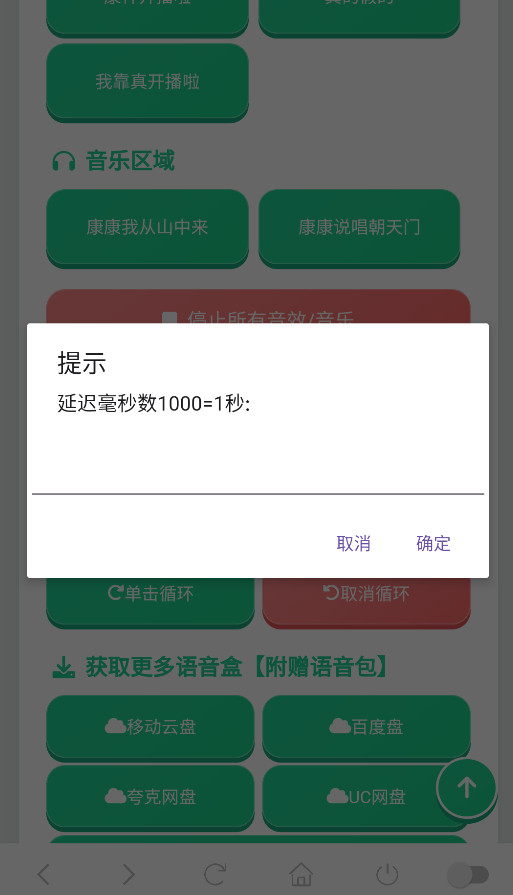Image resolution: width=513 pixels, height=895 pixels.
Task: Go back with the browser back arrow
Action: click(x=44, y=874)
